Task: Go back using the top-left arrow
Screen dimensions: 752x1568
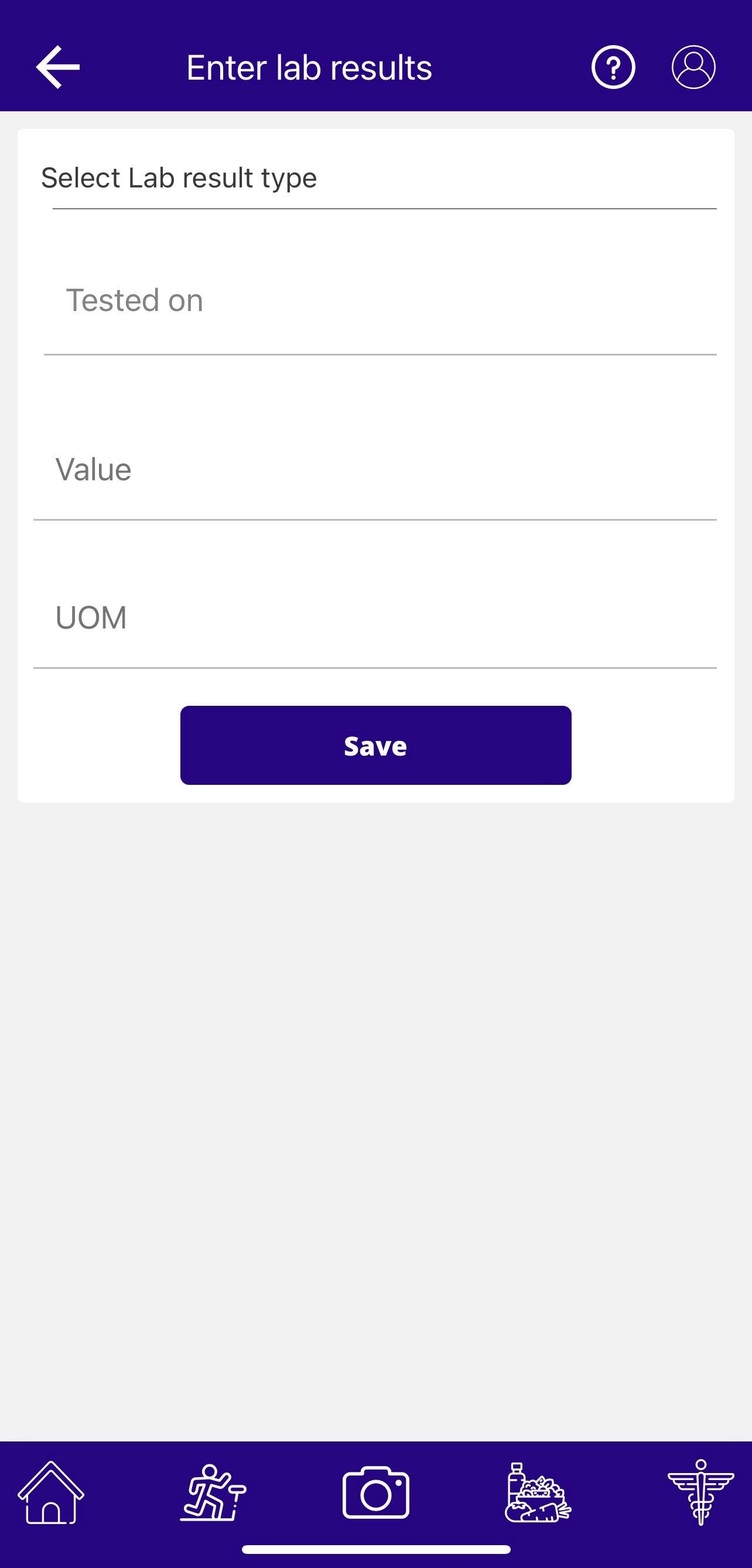Action: [58, 67]
